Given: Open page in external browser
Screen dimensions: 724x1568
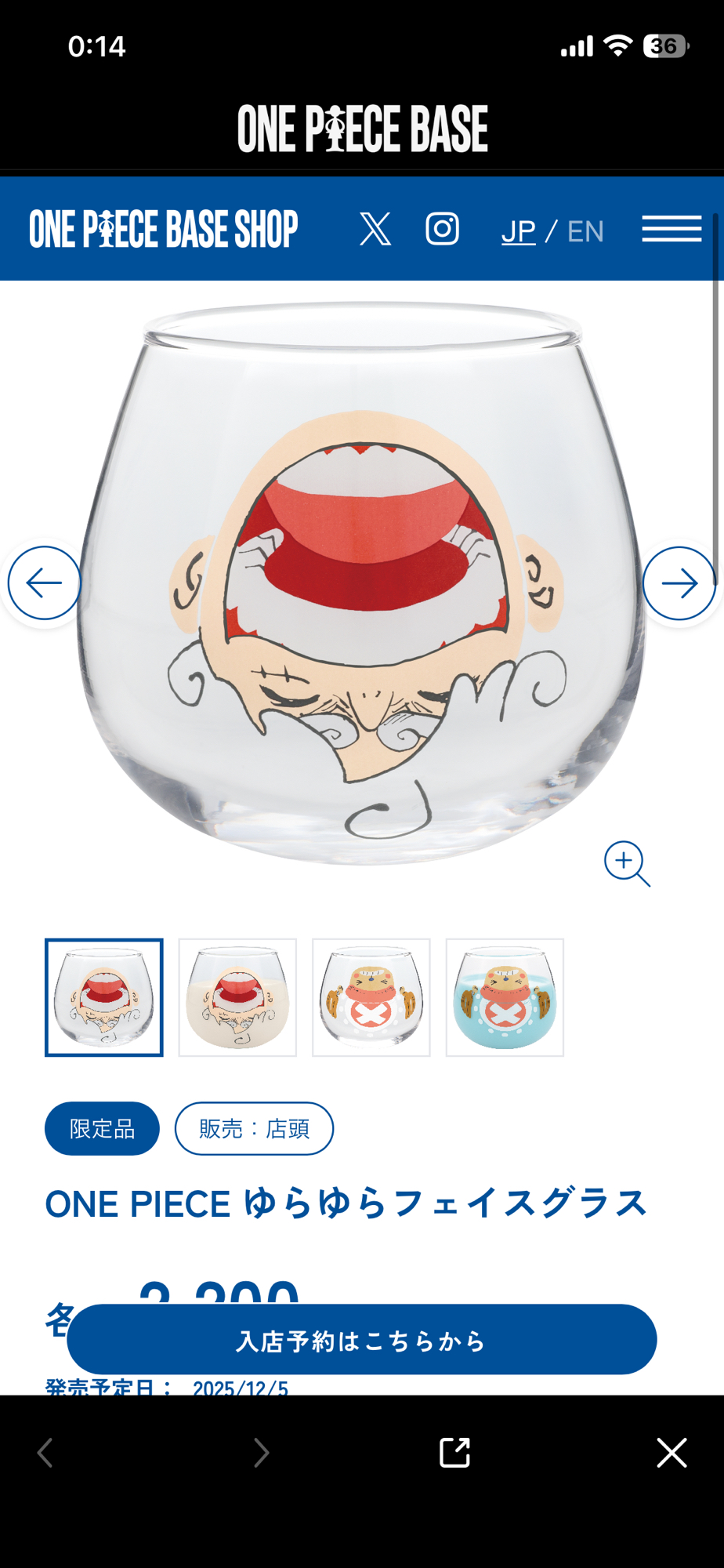Looking at the screenshot, I should (x=454, y=1453).
